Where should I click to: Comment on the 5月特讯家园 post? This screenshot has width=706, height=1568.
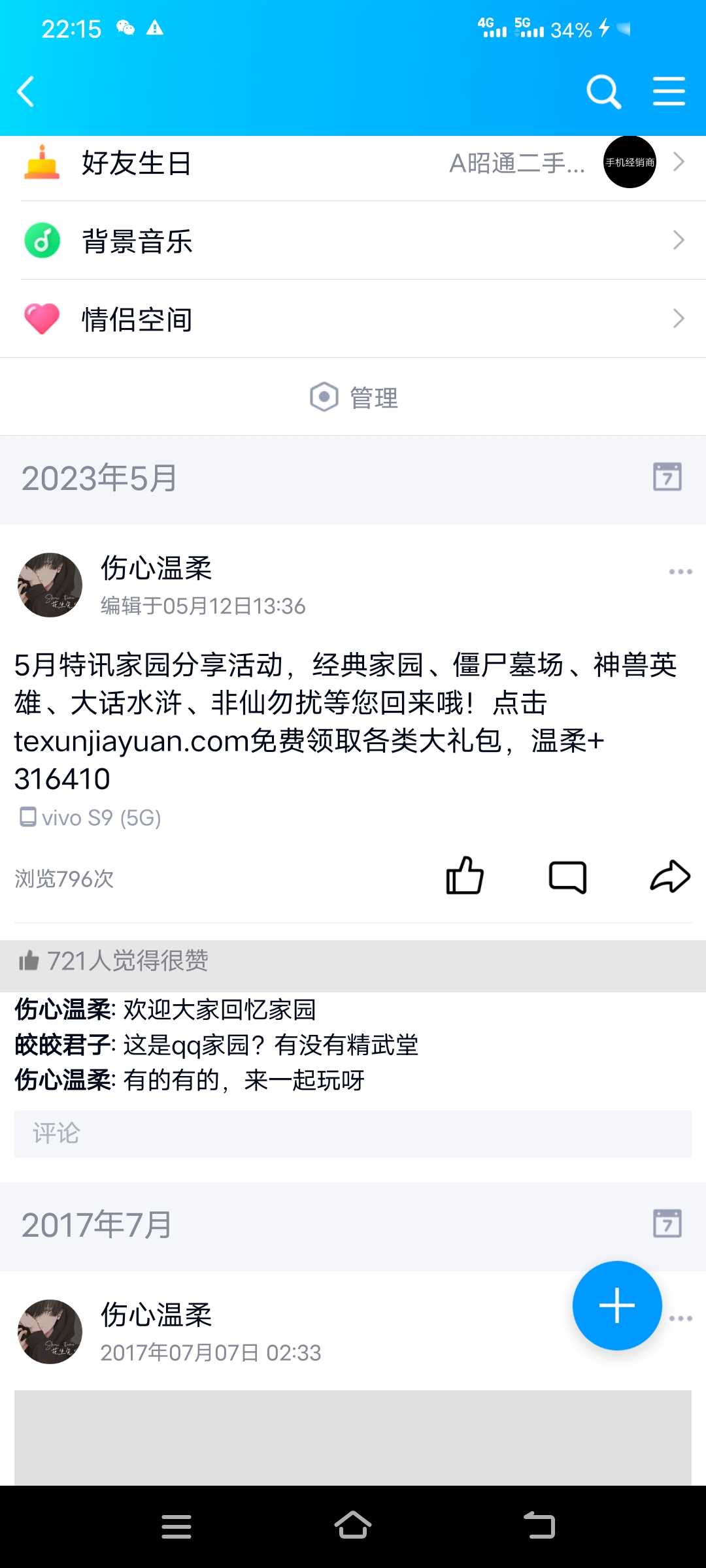pos(567,876)
